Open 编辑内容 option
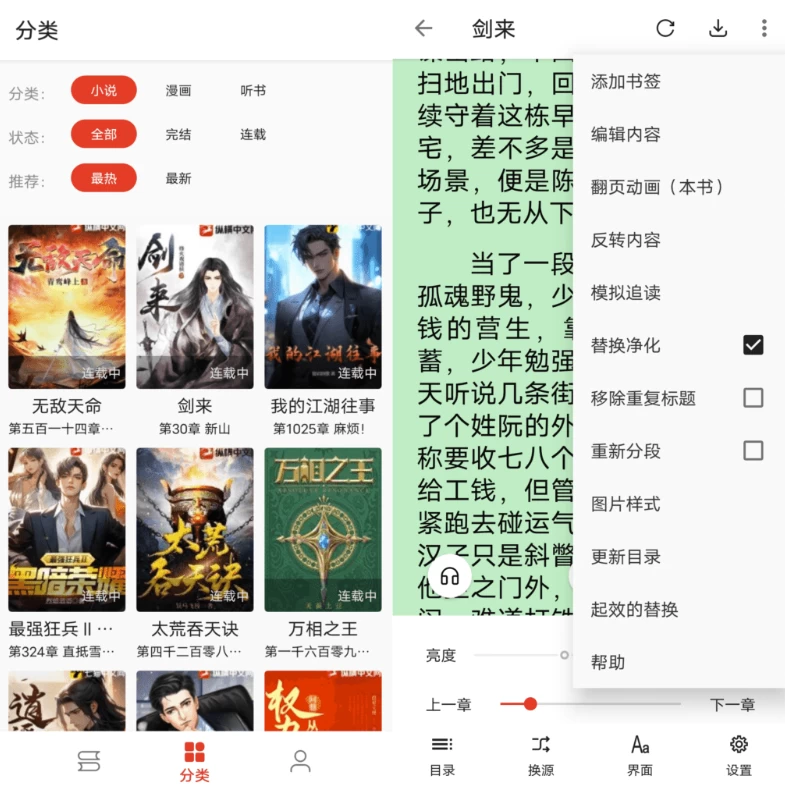This screenshot has height=788, width=785. click(x=626, y=135)
